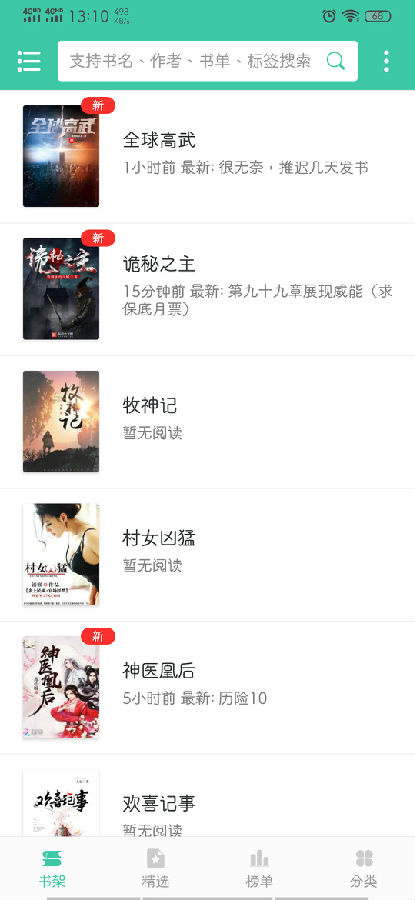Open the drawer menu button
The width and height of the screenshot is (415, 900).
pos(29,61)
